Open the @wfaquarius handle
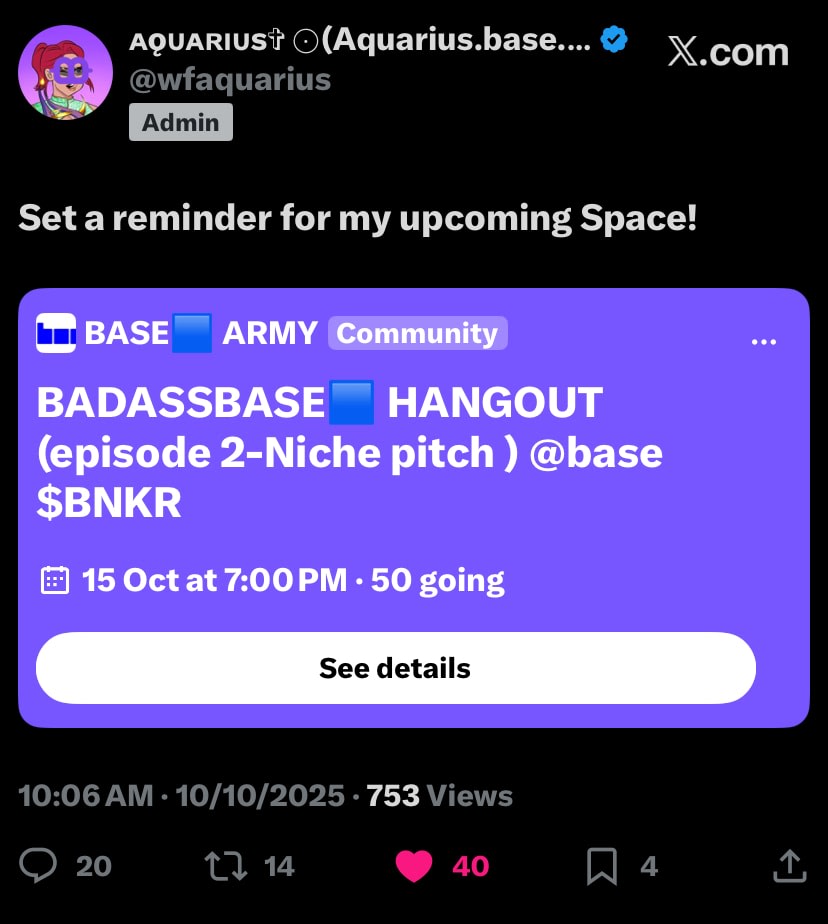Viewport: 828px width, 924px height. coord(230,78)
